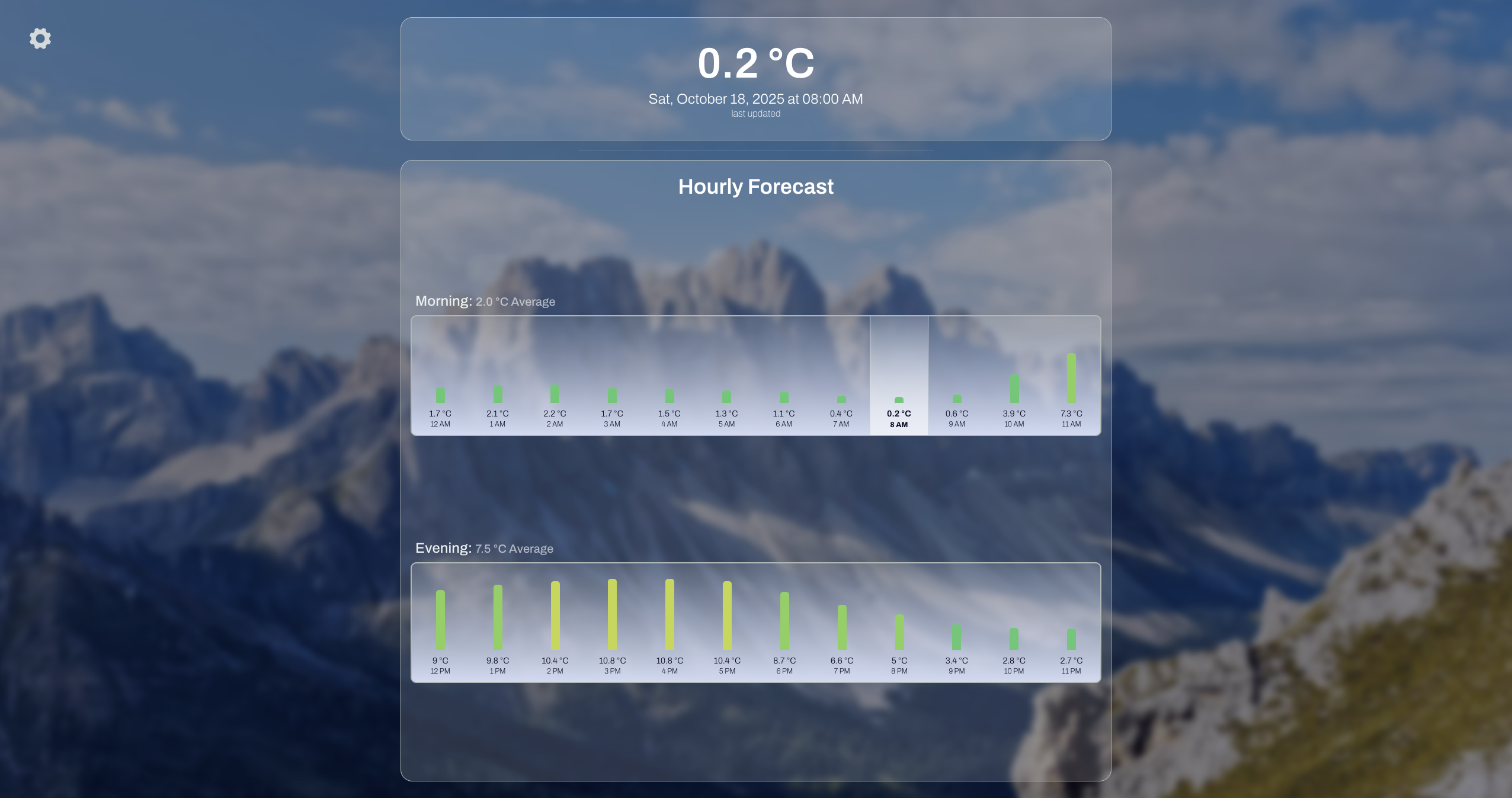Open the settings gear
Image resolution: width=1512 pixels, height=798 pixels.
click(40, 39)
